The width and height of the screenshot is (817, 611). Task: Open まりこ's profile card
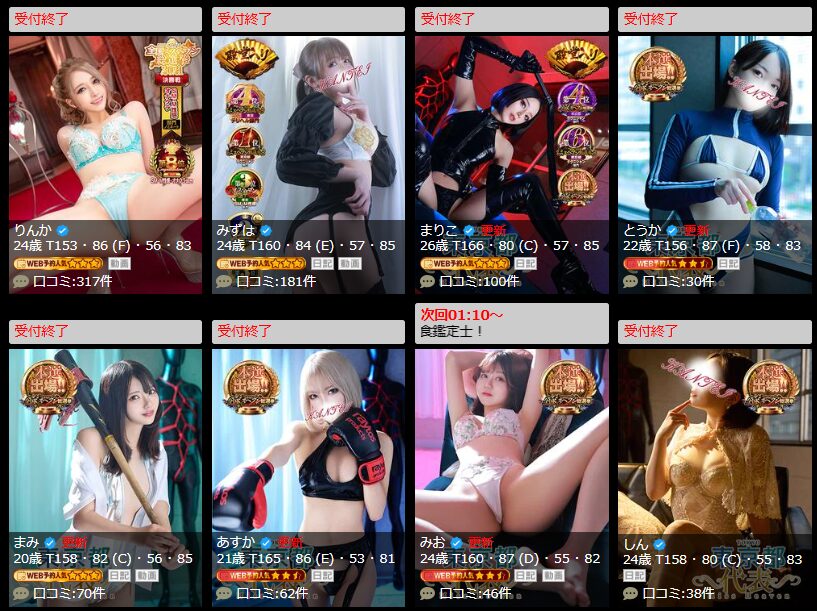click(512, 130)
